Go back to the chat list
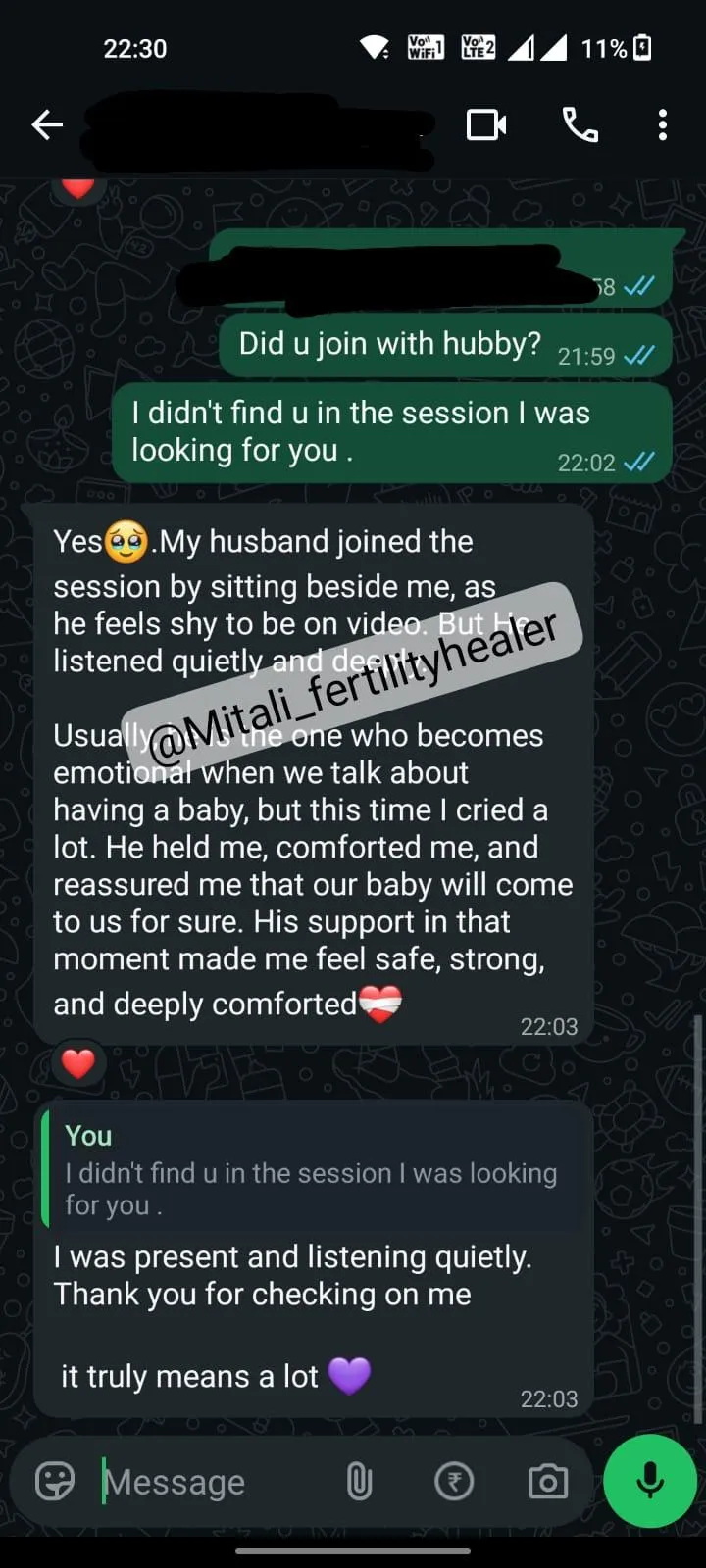This screenshot has height=1568, width=706. pos(47,124)
